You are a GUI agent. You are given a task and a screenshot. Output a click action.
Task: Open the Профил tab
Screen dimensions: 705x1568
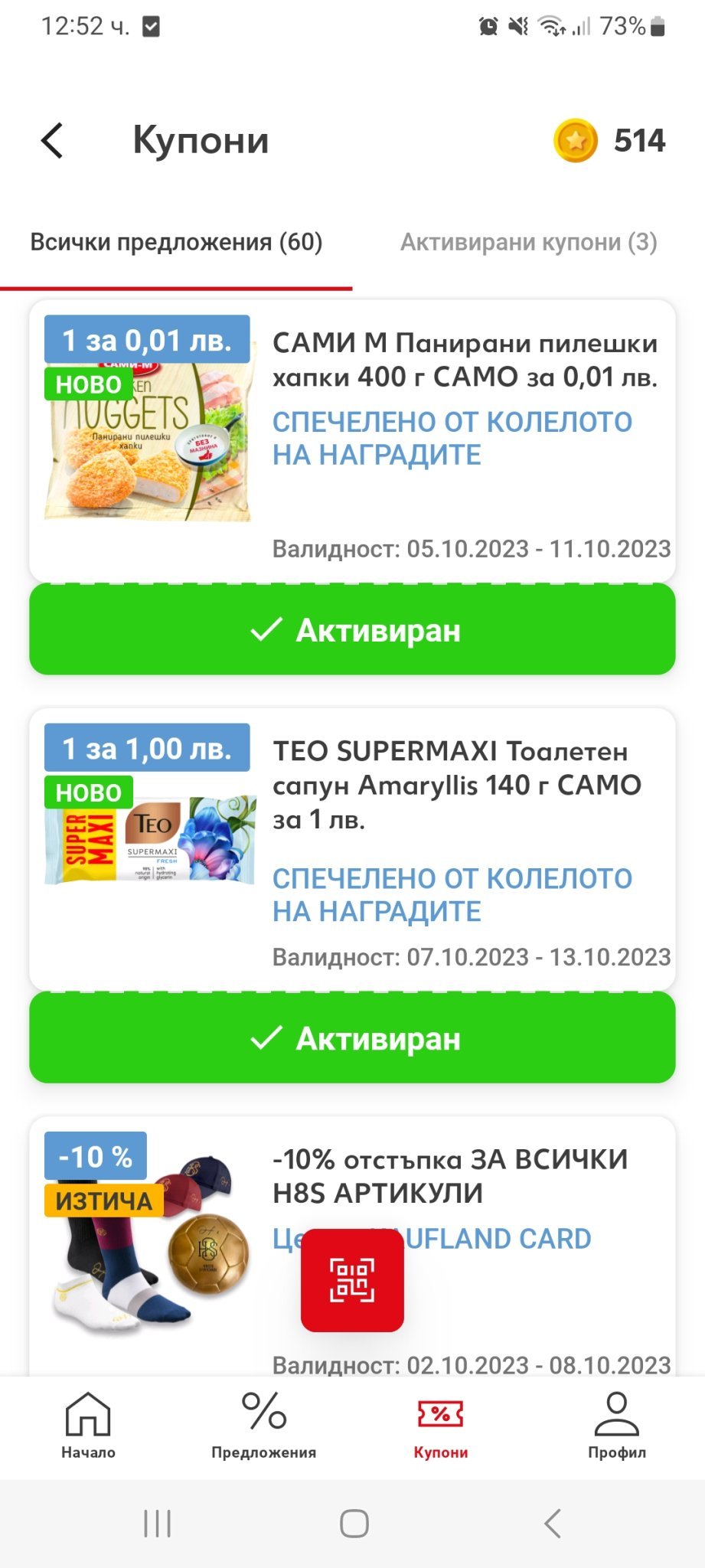click(616, 1426)
